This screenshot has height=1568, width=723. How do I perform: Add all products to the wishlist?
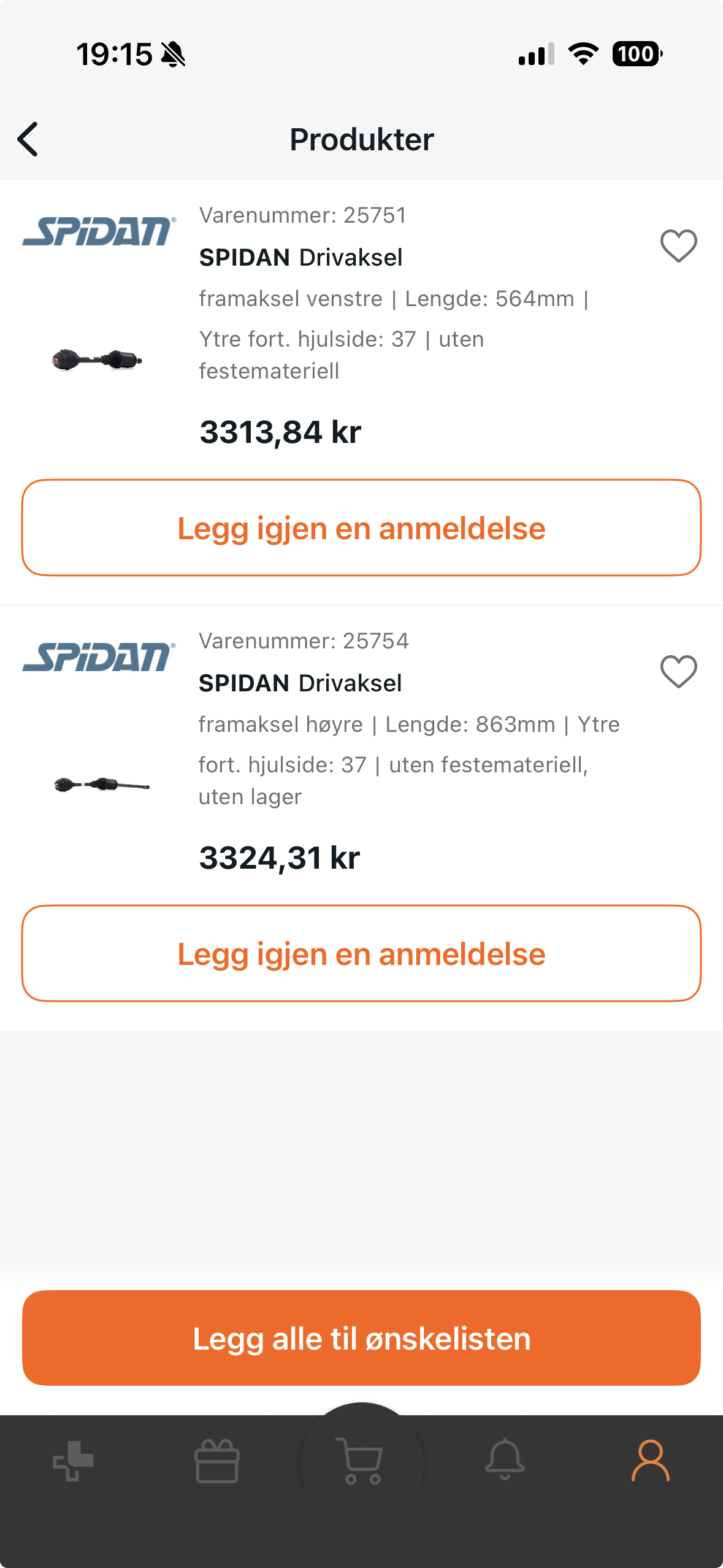[x=361, y=1338]
